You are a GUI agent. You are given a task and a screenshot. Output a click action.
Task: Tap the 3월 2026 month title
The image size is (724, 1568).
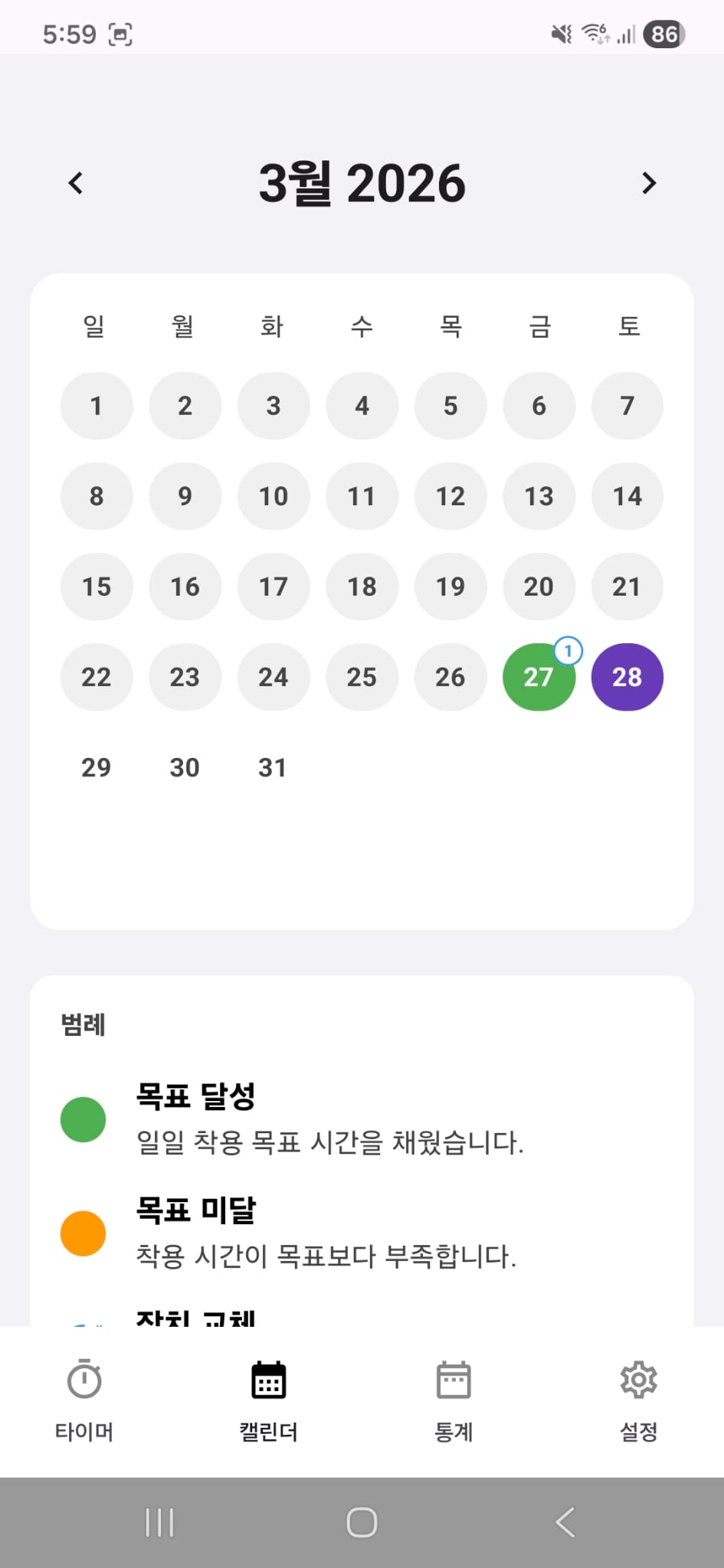[362, 182]
